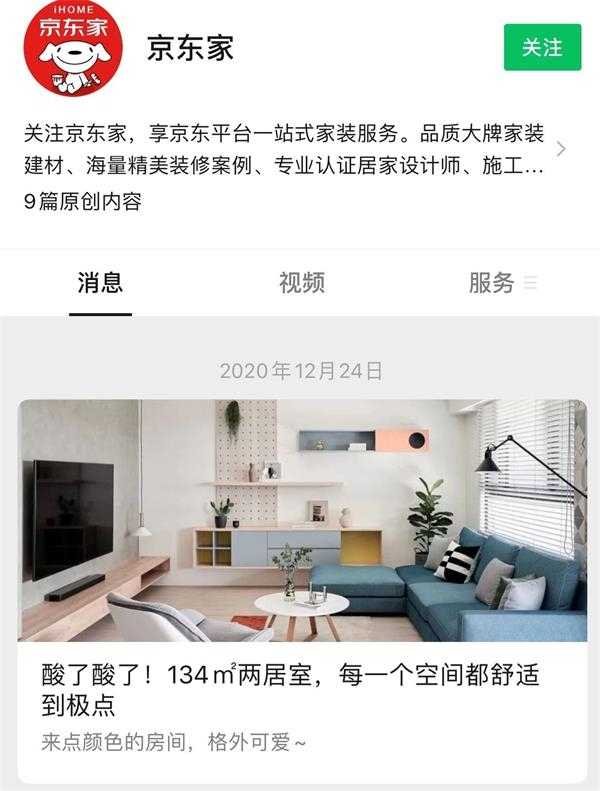Follow 京东家 with the 关注 button
Screen dimensions: 600x791
(x=542, y=48)
